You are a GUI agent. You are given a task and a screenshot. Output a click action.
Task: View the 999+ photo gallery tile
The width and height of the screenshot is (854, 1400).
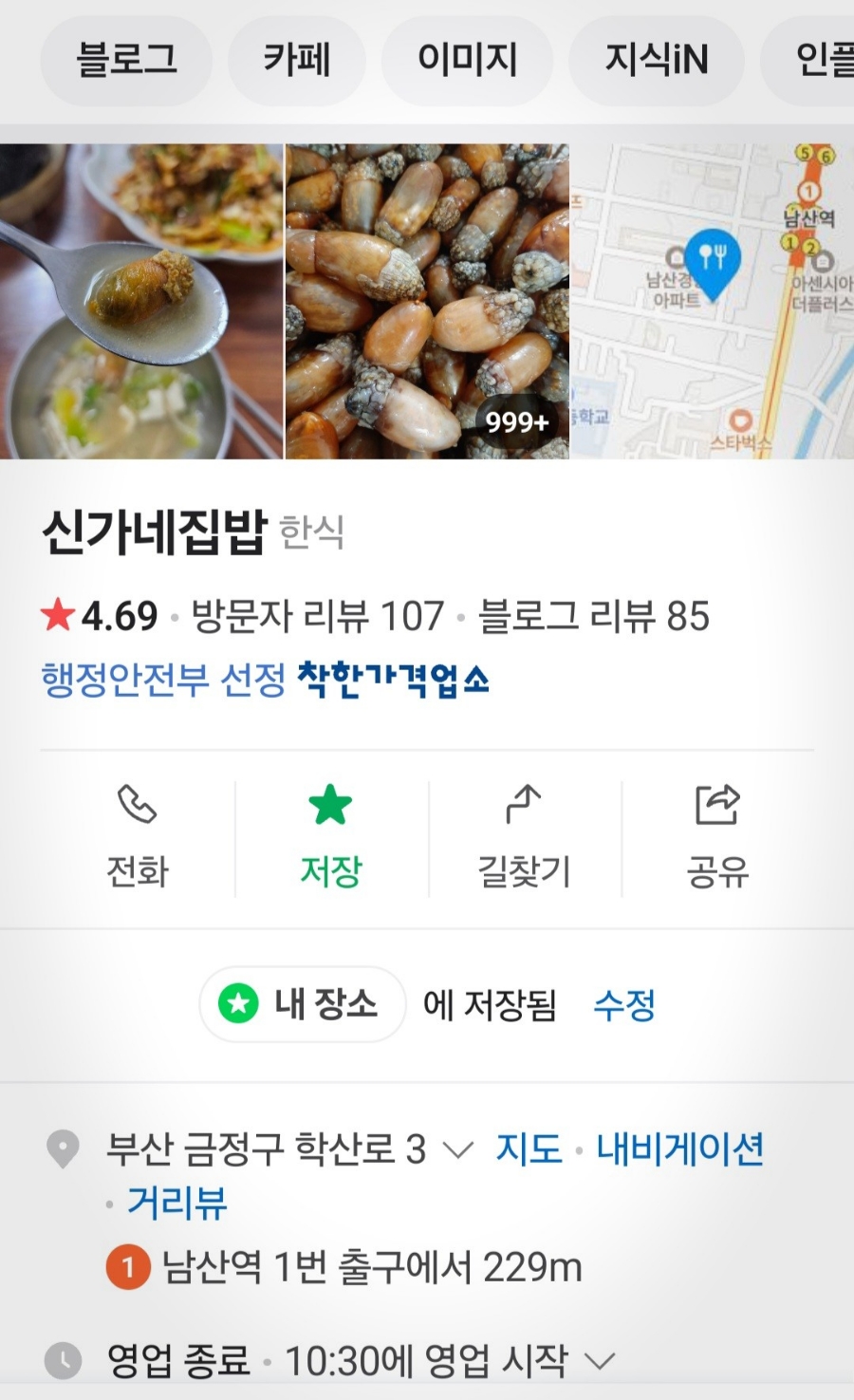[427, 302]
